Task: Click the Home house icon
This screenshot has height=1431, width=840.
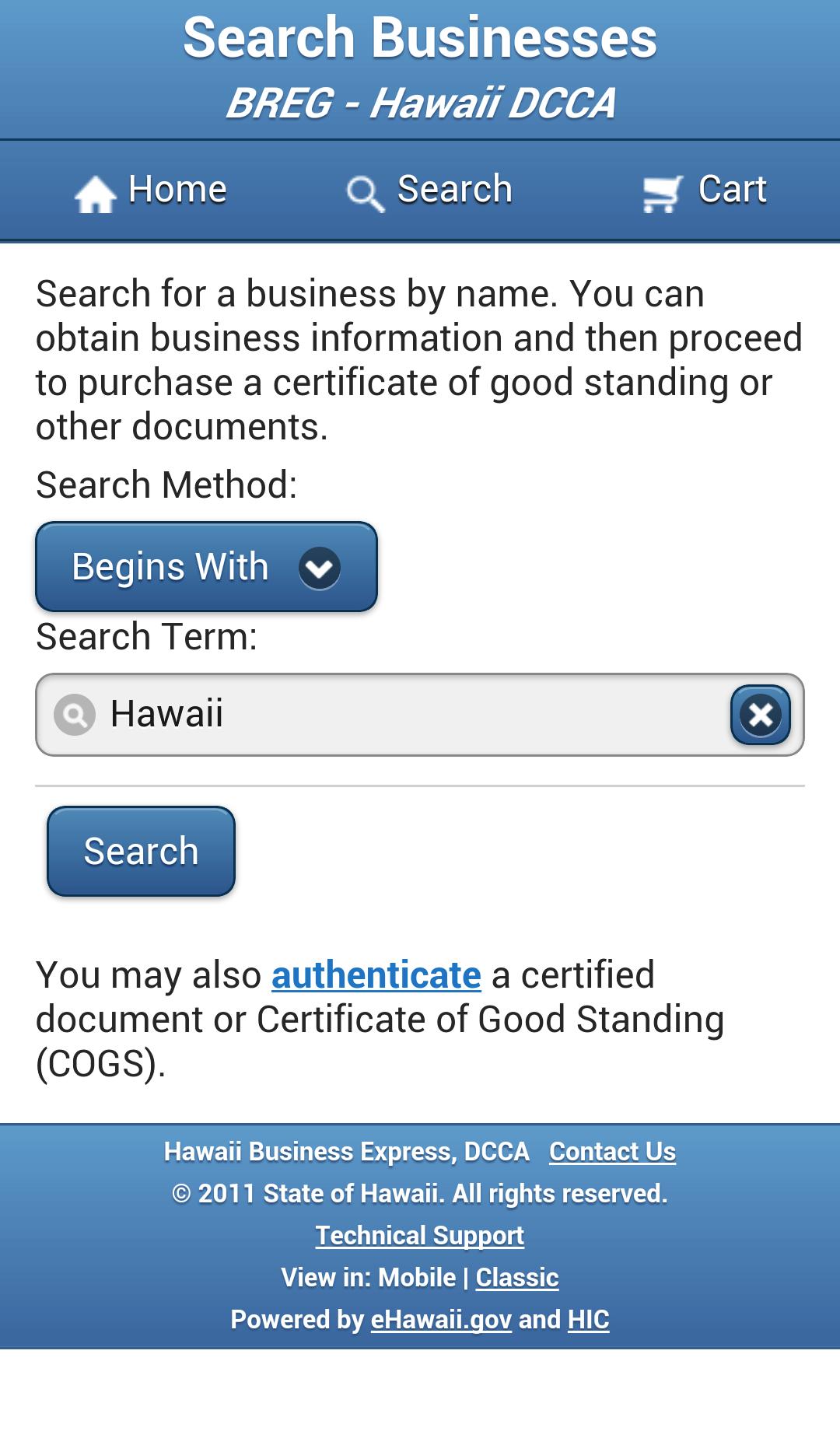Action: pyautogui.click(x=95, y=191)
